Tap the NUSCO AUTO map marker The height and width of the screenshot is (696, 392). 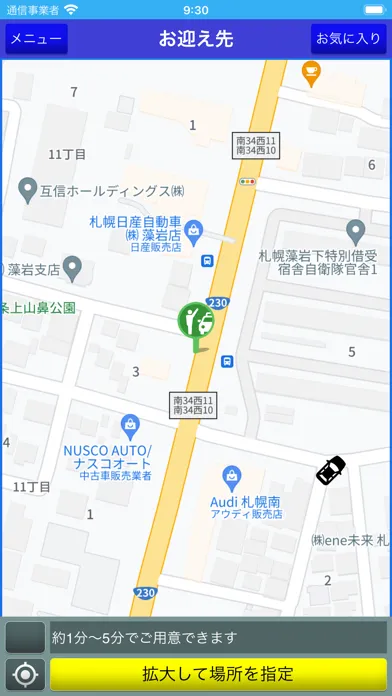pos(130,425)
